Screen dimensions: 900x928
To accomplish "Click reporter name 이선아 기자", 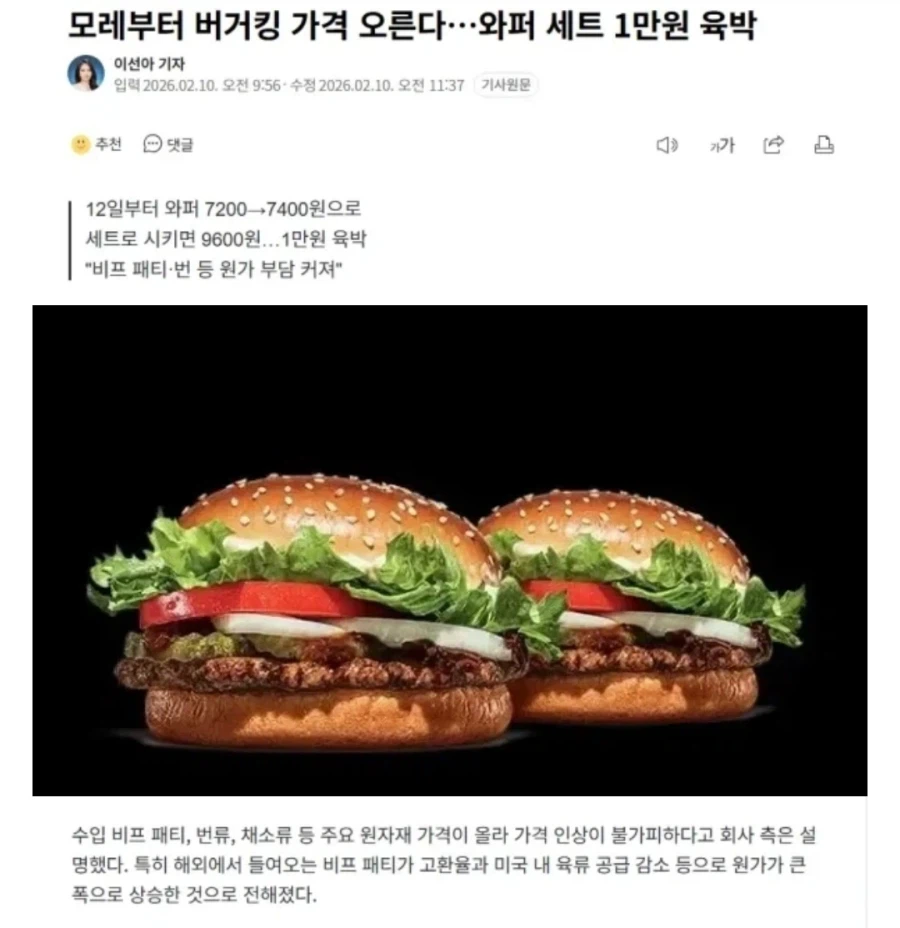I will [x=150, y=63].
